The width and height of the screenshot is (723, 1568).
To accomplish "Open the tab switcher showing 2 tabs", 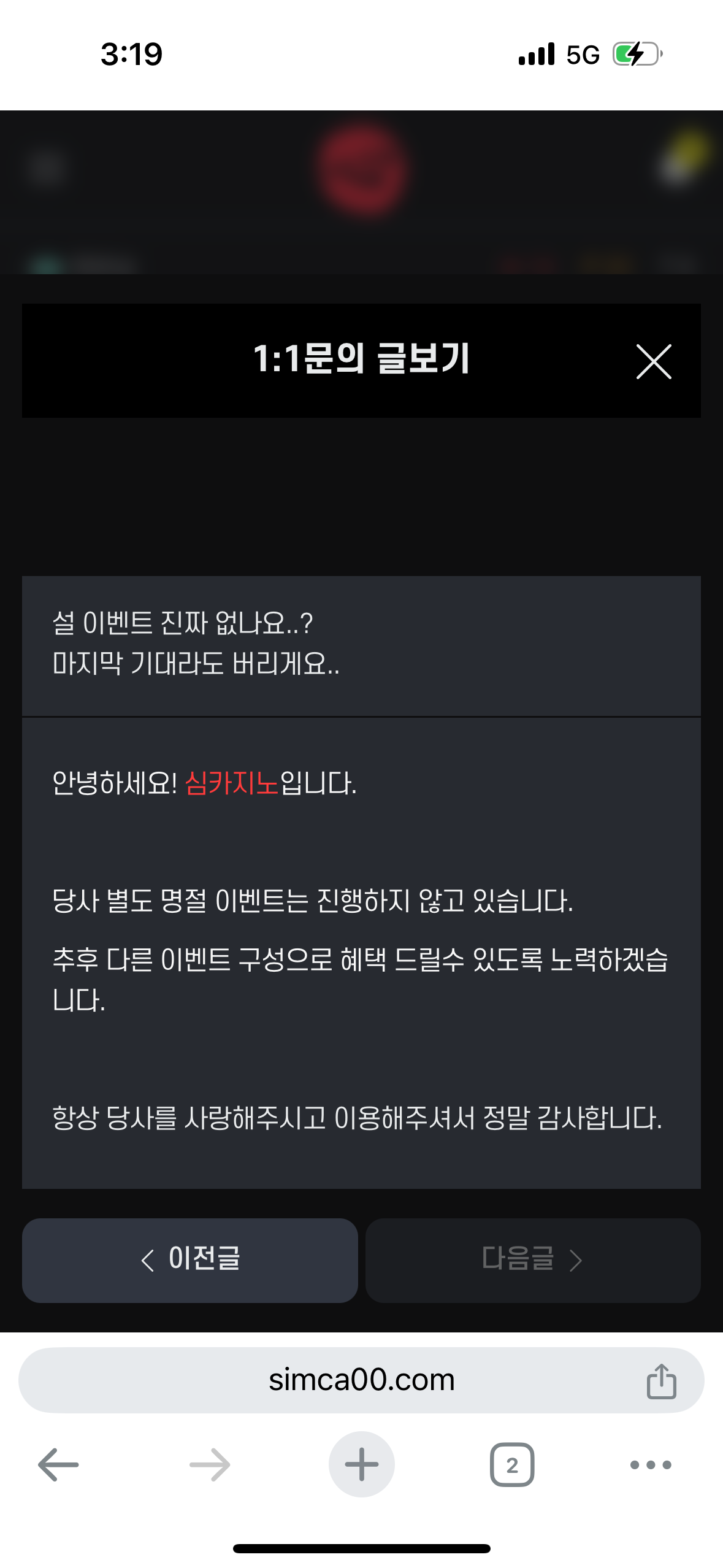I will coord(512,1464).
